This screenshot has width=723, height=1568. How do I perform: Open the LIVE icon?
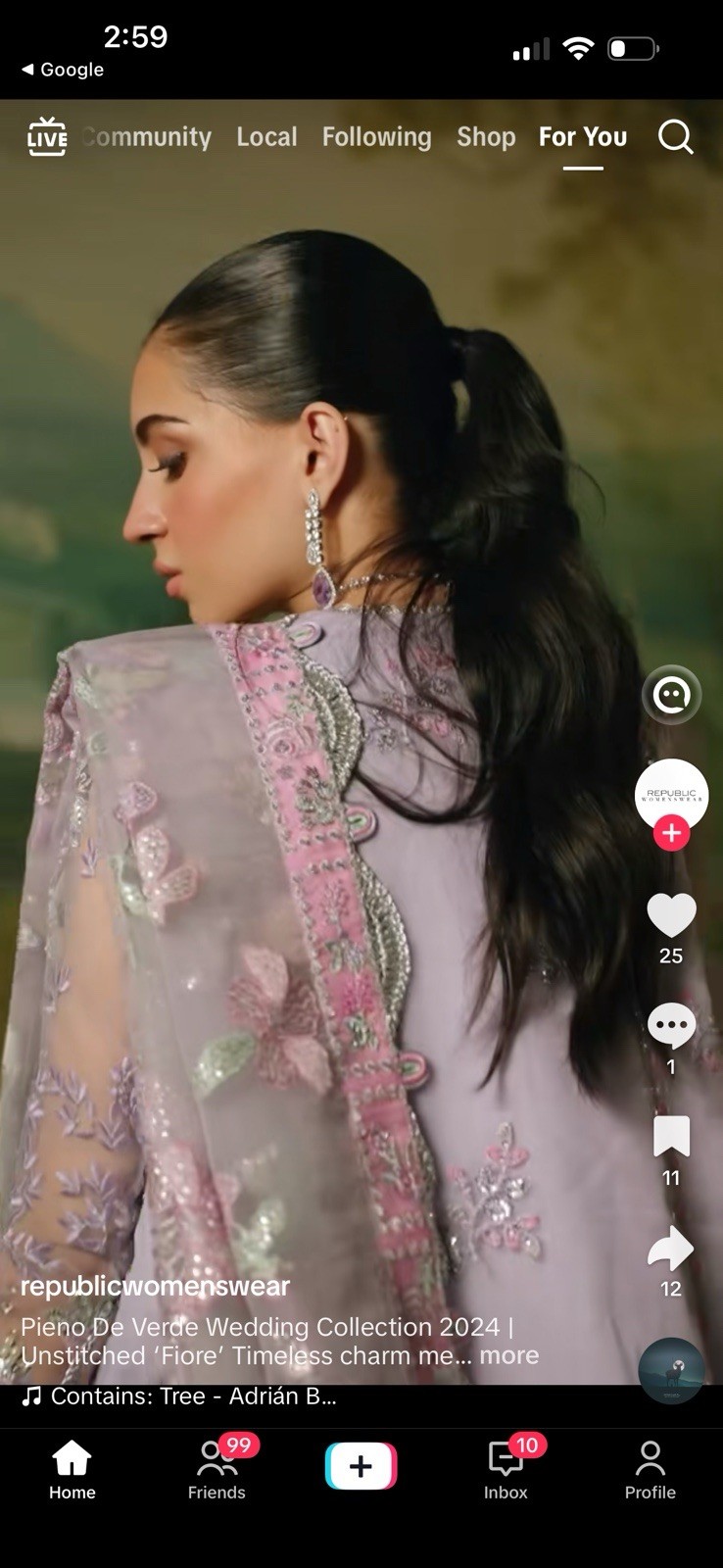[47, 137]
